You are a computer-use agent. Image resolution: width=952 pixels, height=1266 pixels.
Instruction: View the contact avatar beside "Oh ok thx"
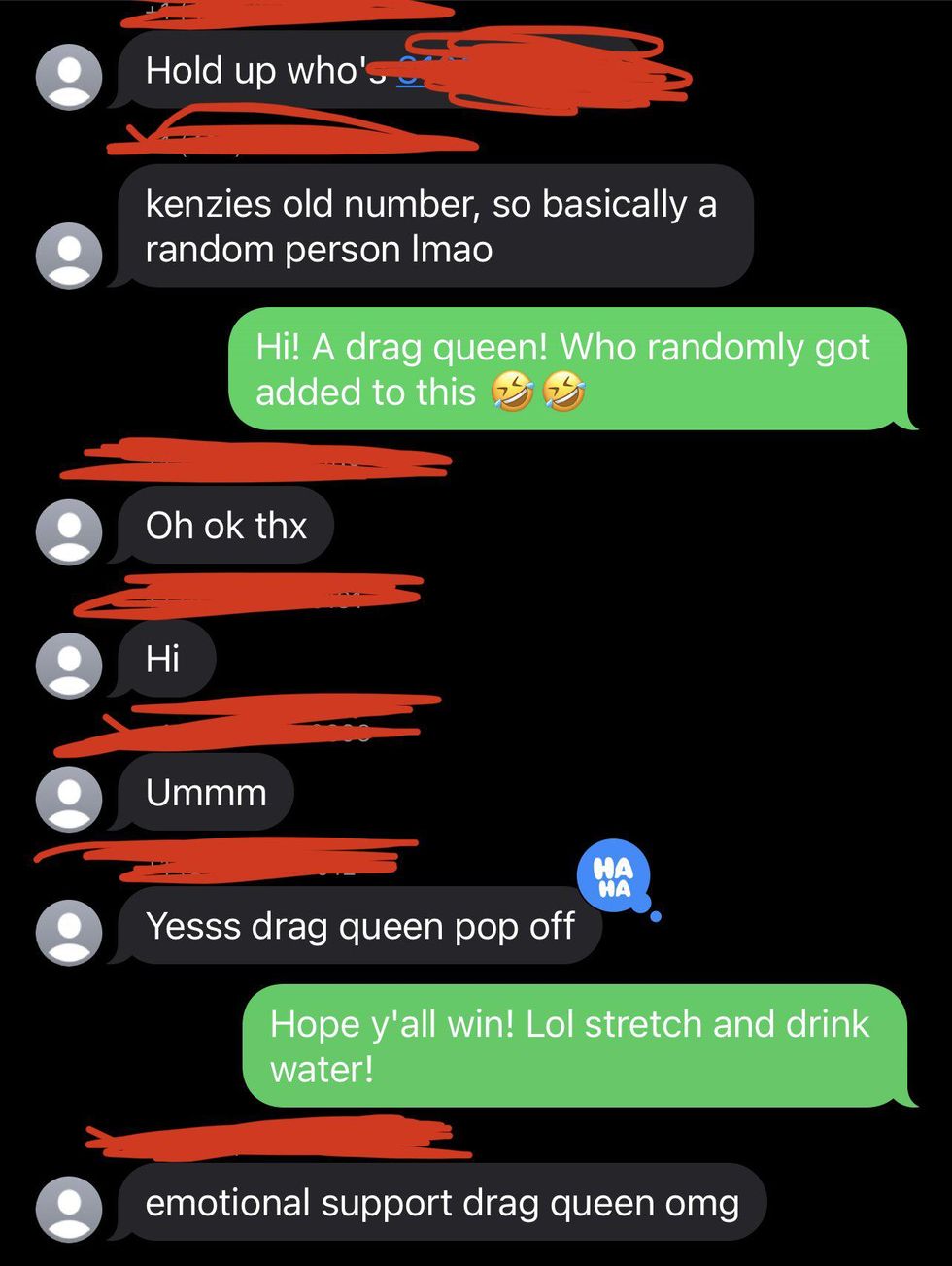click(69, 531)
